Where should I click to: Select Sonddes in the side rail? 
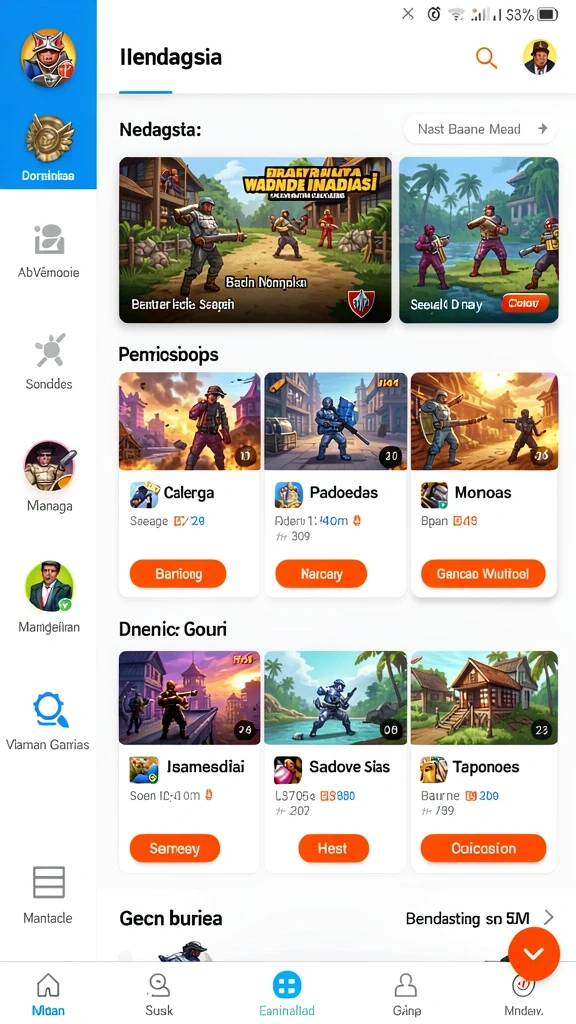(48, 362)
